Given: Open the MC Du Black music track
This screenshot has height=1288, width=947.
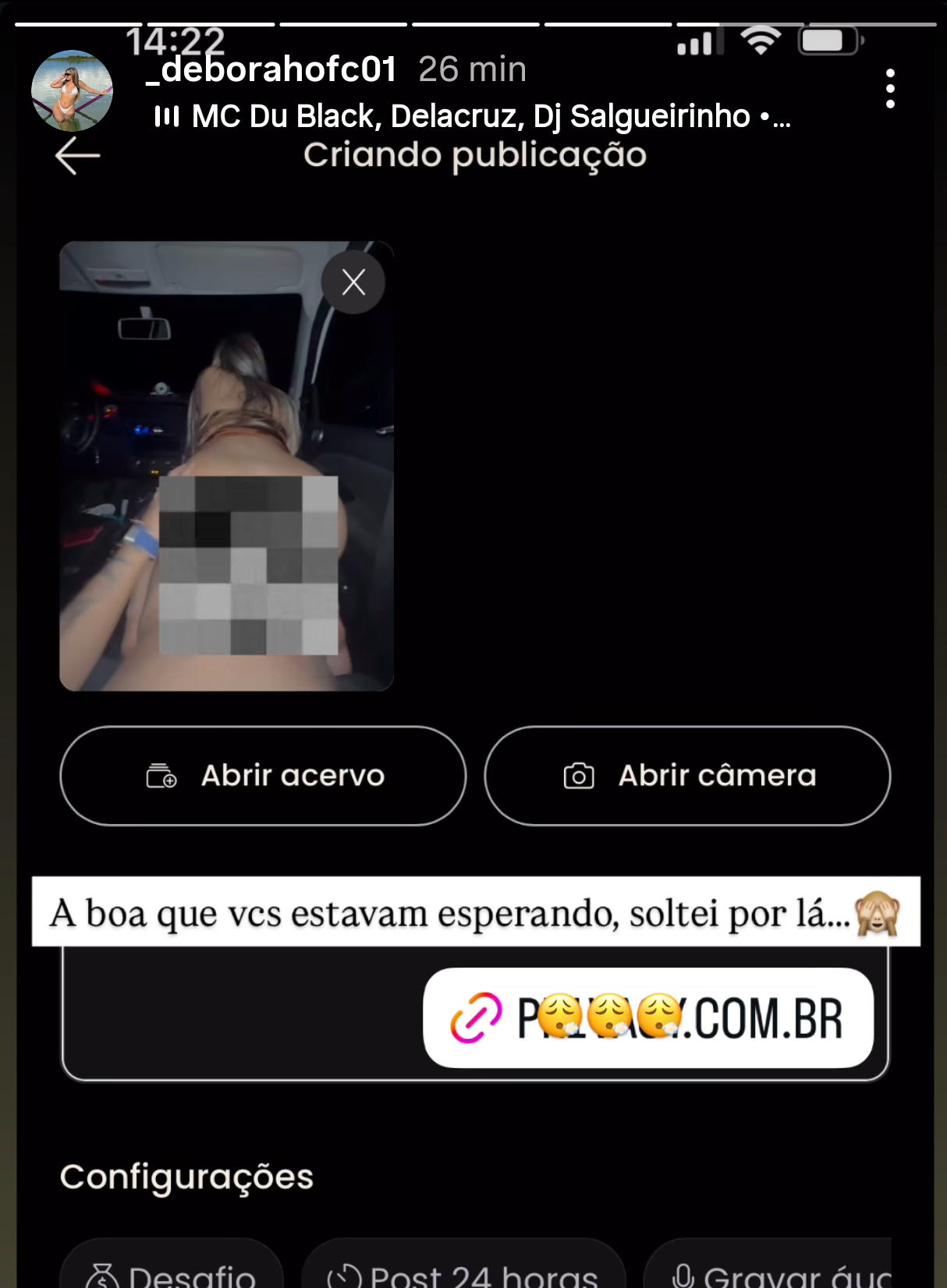Looking at the screenshot, I should pyautogui.click(x=473, y=117).
